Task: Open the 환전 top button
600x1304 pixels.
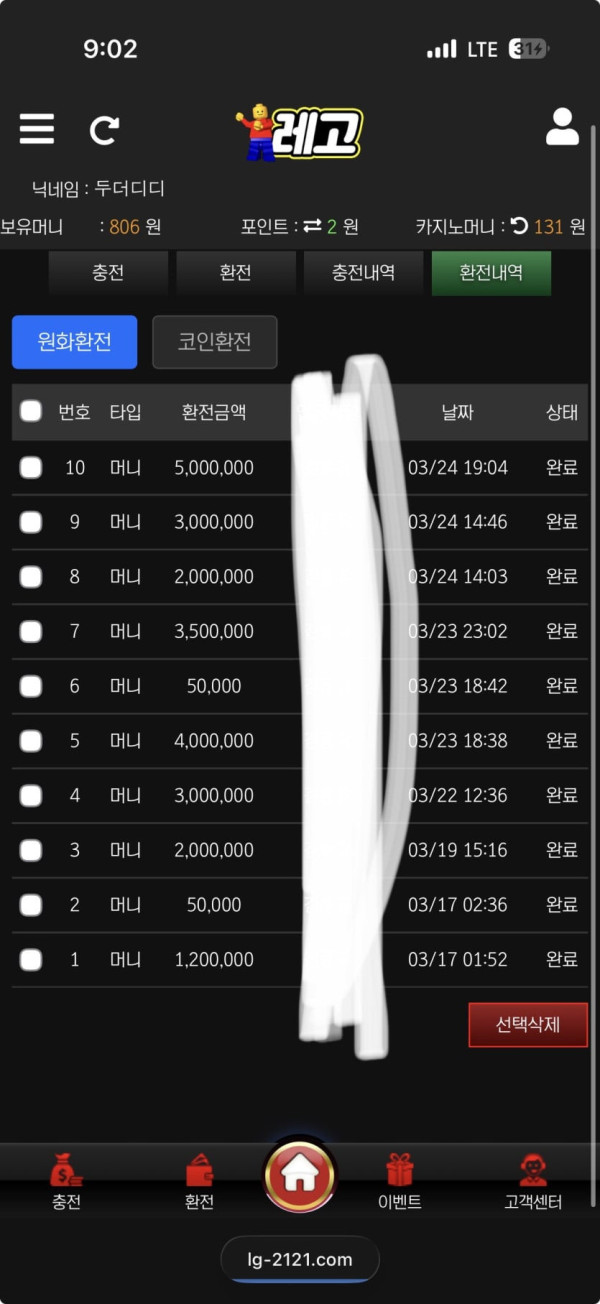Action: (235, 273)
